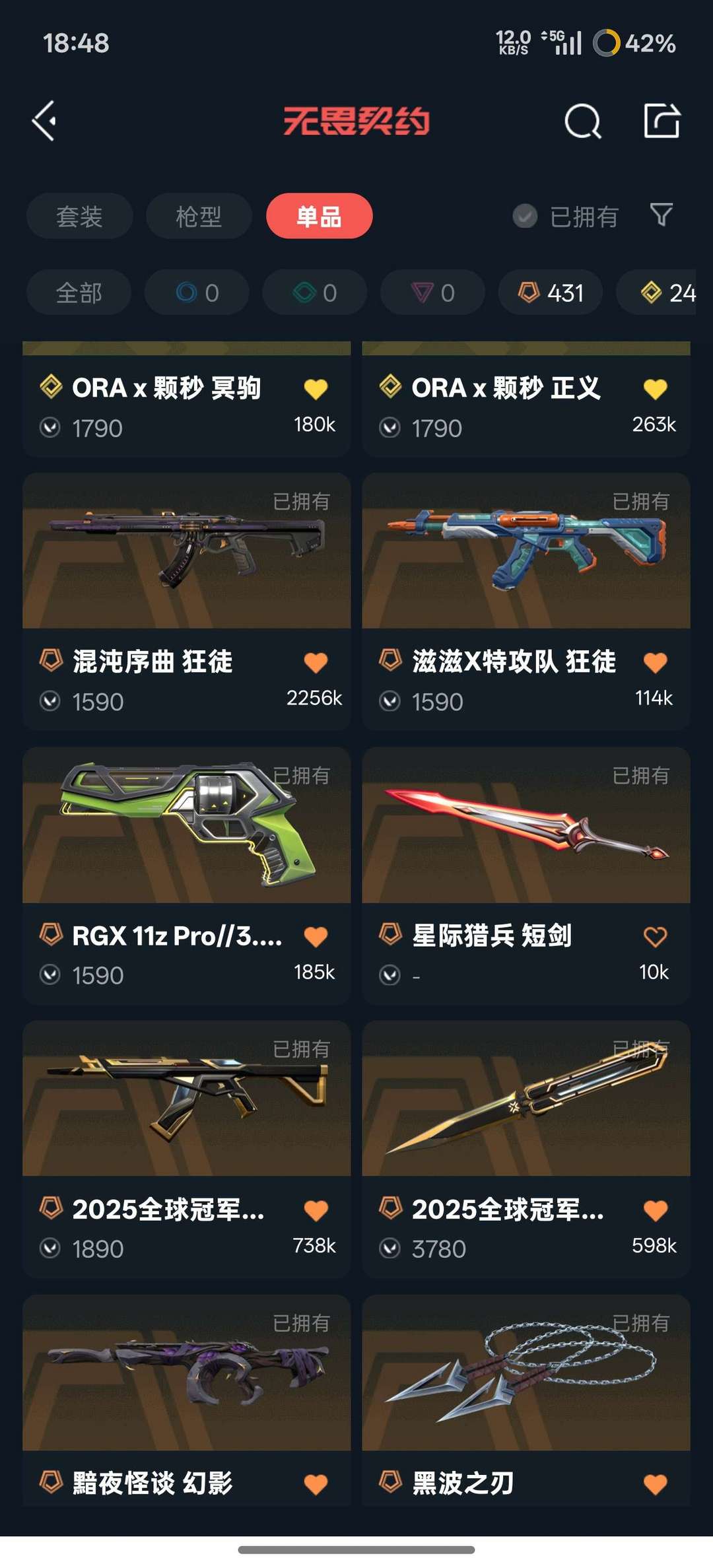This screenshot has height=1568, width=713.
Task: Open the search icon in the header
Action: (583, 121)
